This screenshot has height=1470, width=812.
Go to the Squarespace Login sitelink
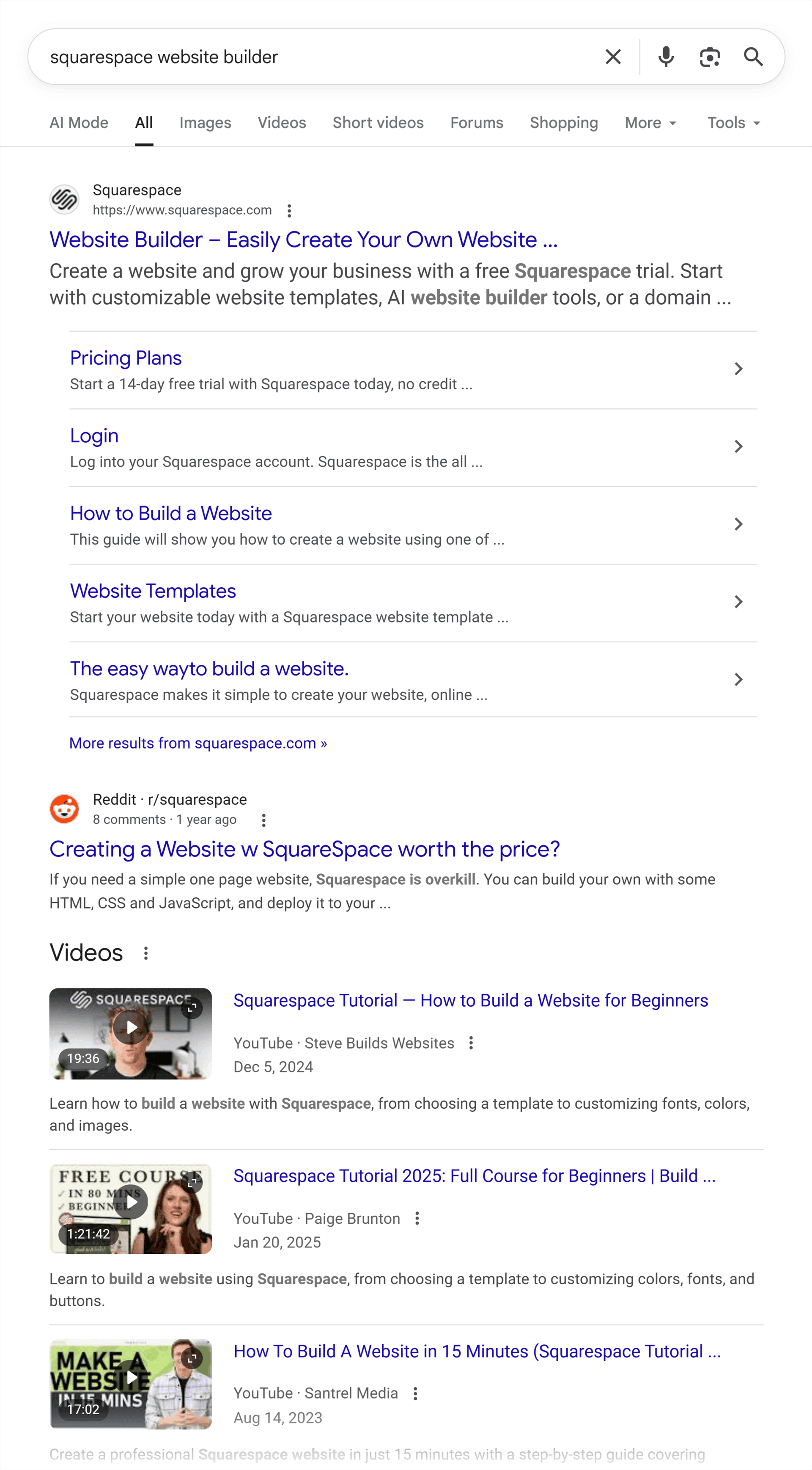click(94, 435)
